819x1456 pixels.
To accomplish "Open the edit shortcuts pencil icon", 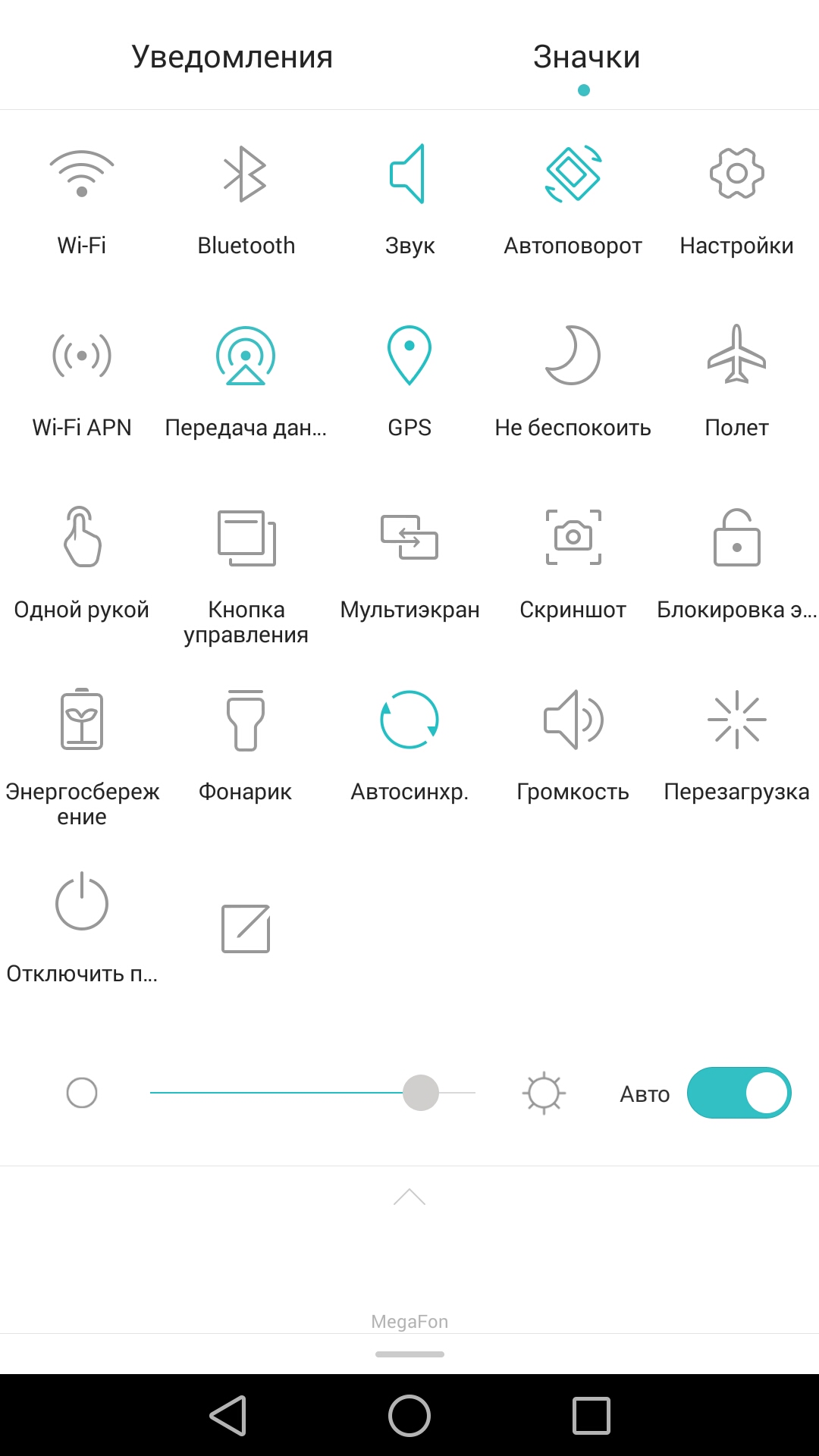I will [x=245, y=928].
